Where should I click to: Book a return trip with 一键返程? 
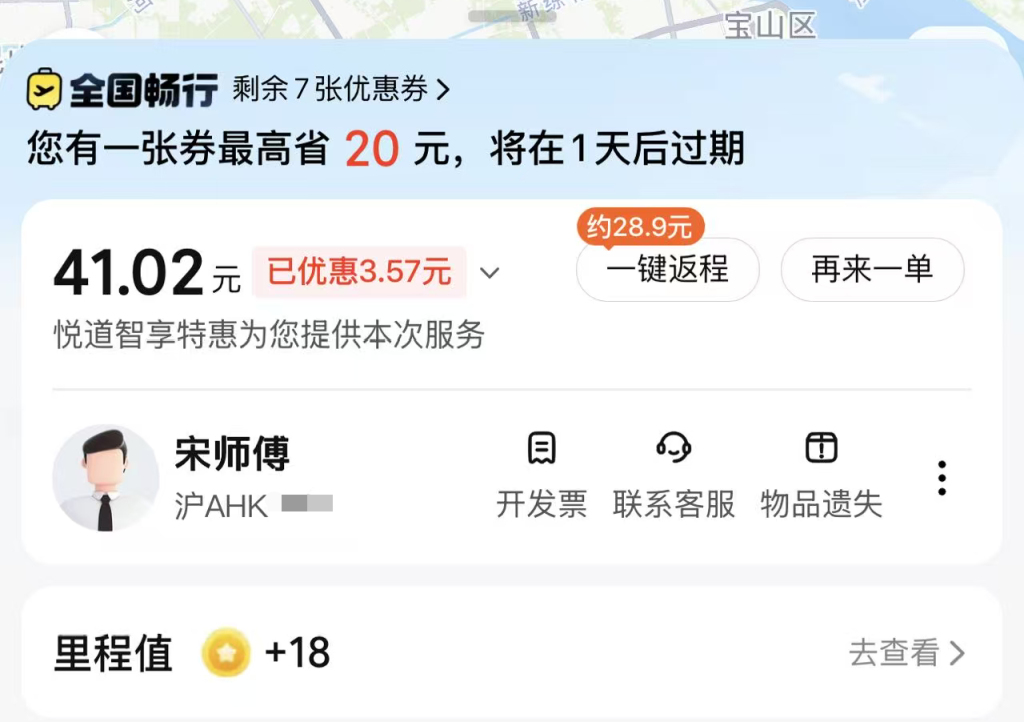[667, 269]
